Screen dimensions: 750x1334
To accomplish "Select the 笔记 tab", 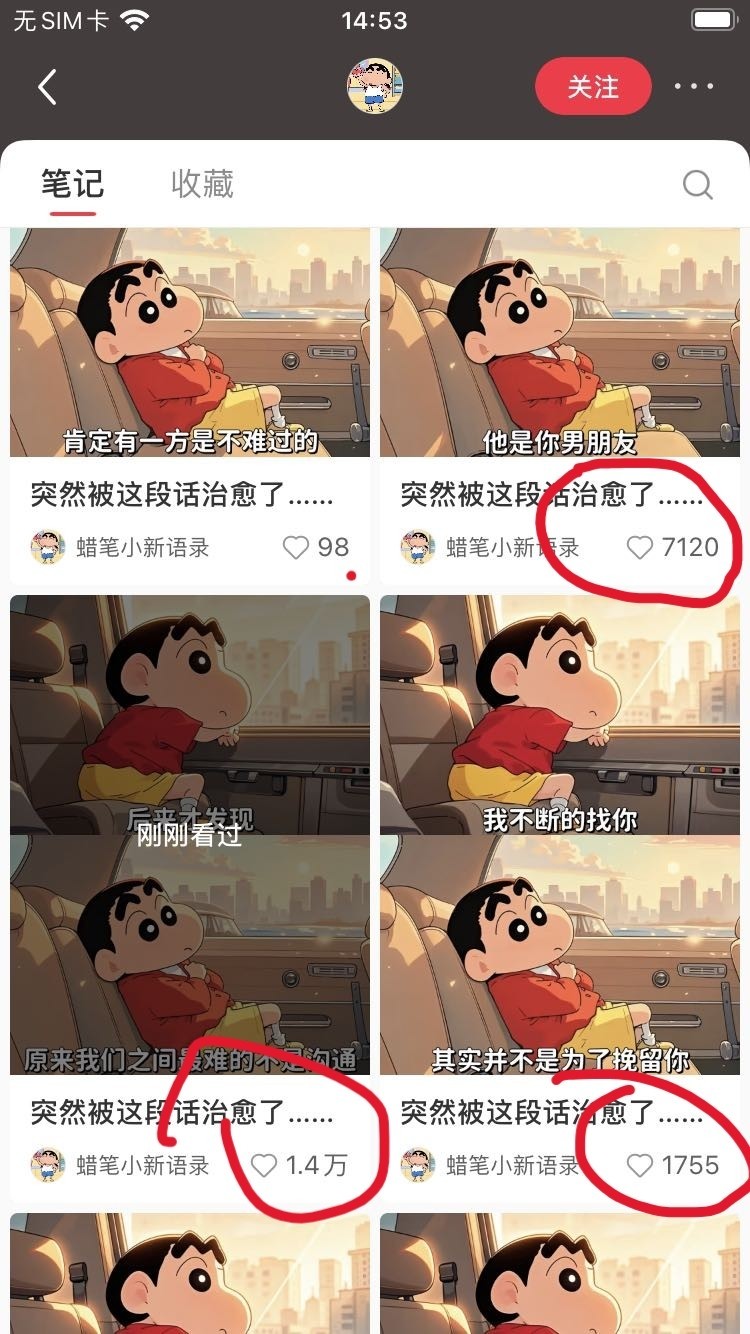I will 72,184.
